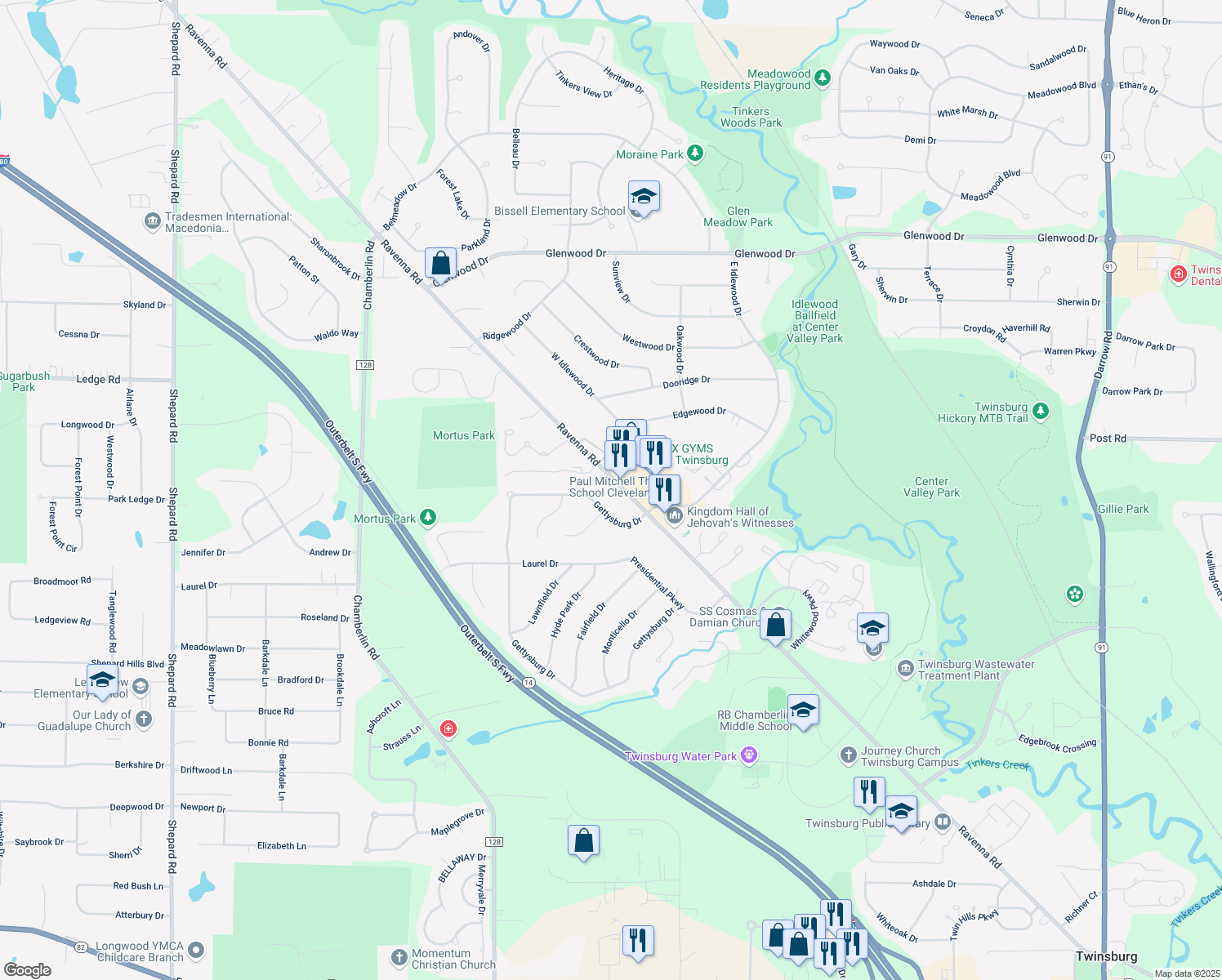1222x980 pixels.
Task: Tap the Twinsburg Wastewater Treatment Plant marker
Action: [905, 670]
